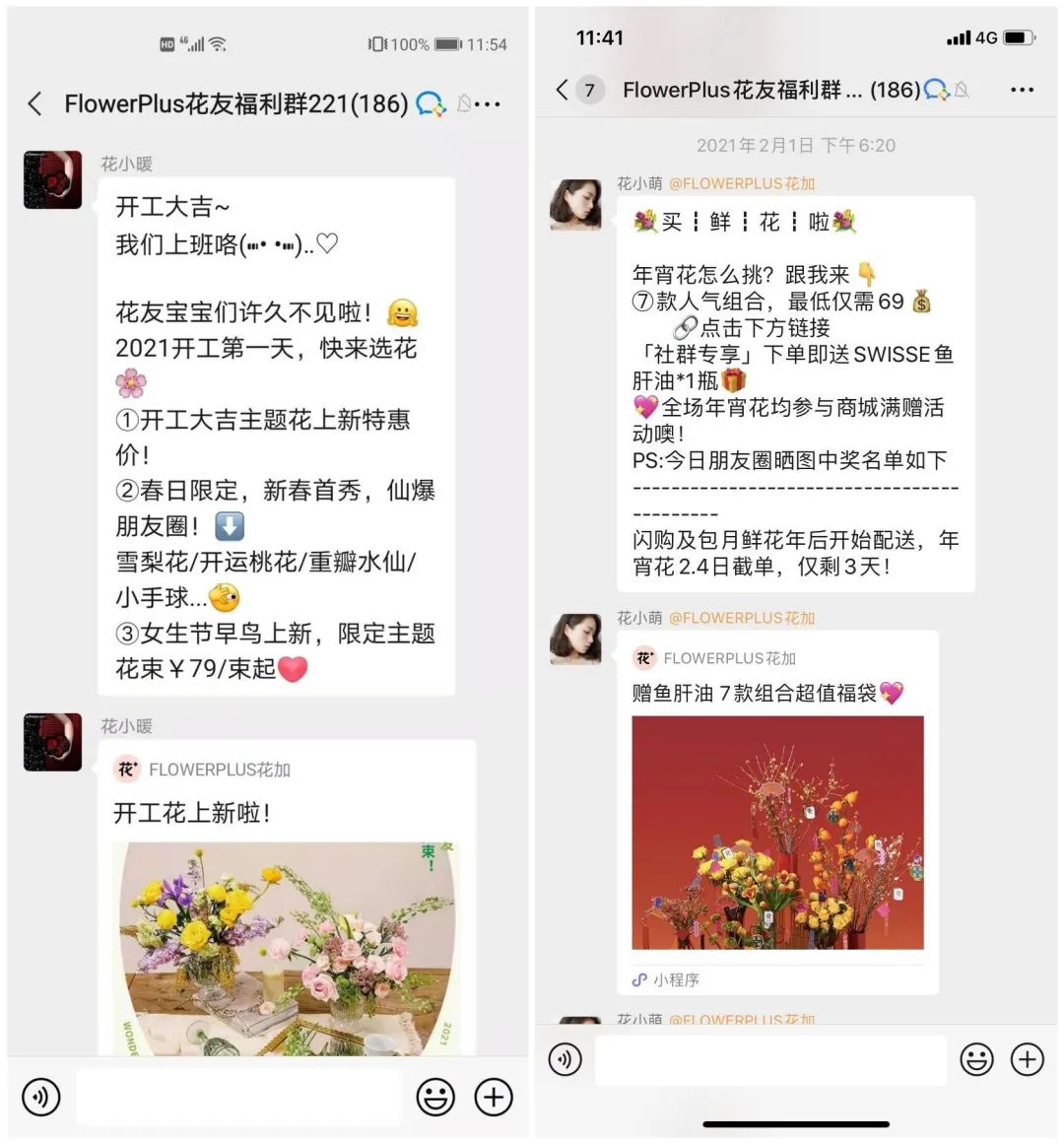
Task: Switch to voice message with the speaker icon
Action: [x=39, y=1096]
